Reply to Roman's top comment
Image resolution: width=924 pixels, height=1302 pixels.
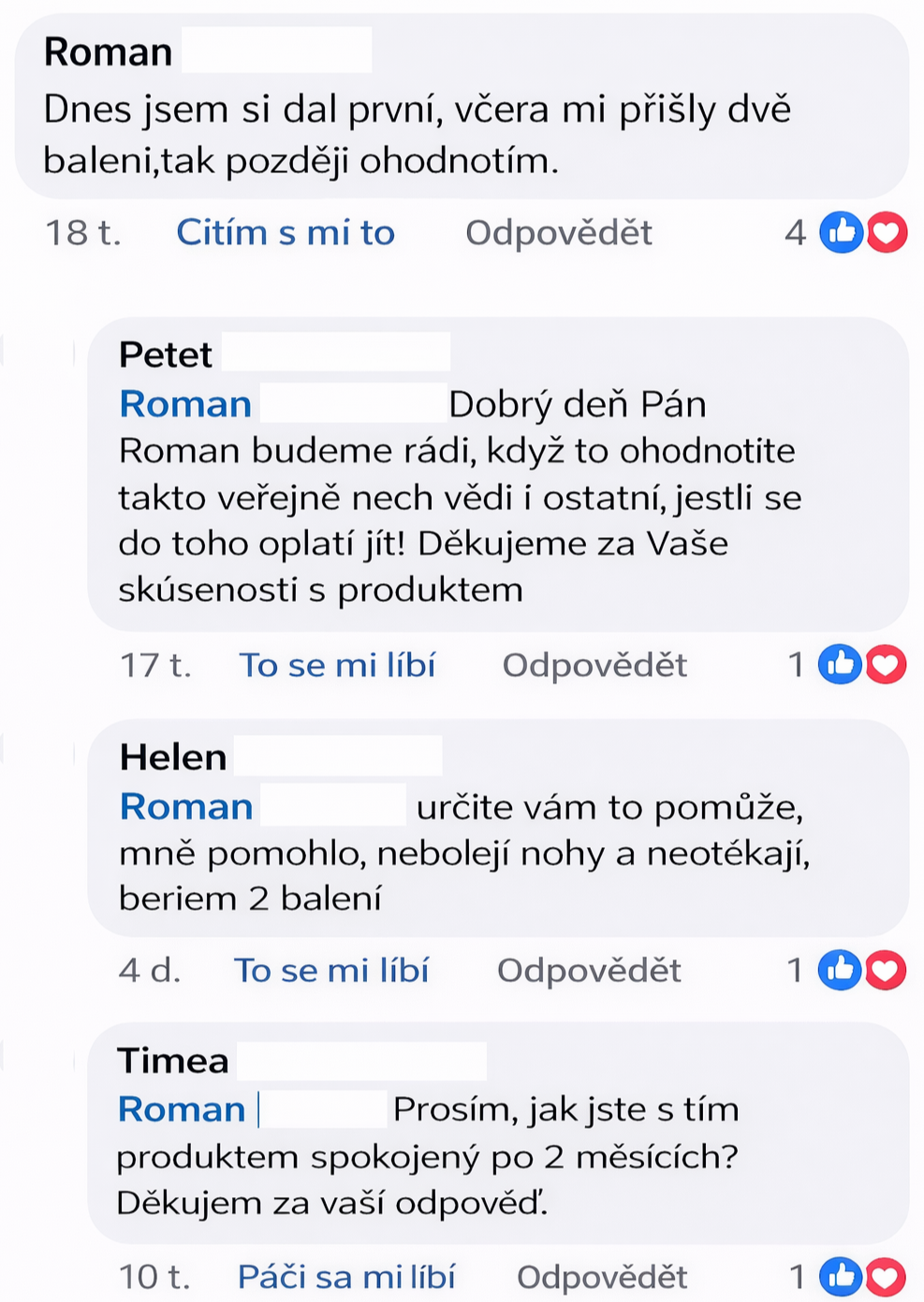click(558, 232)
